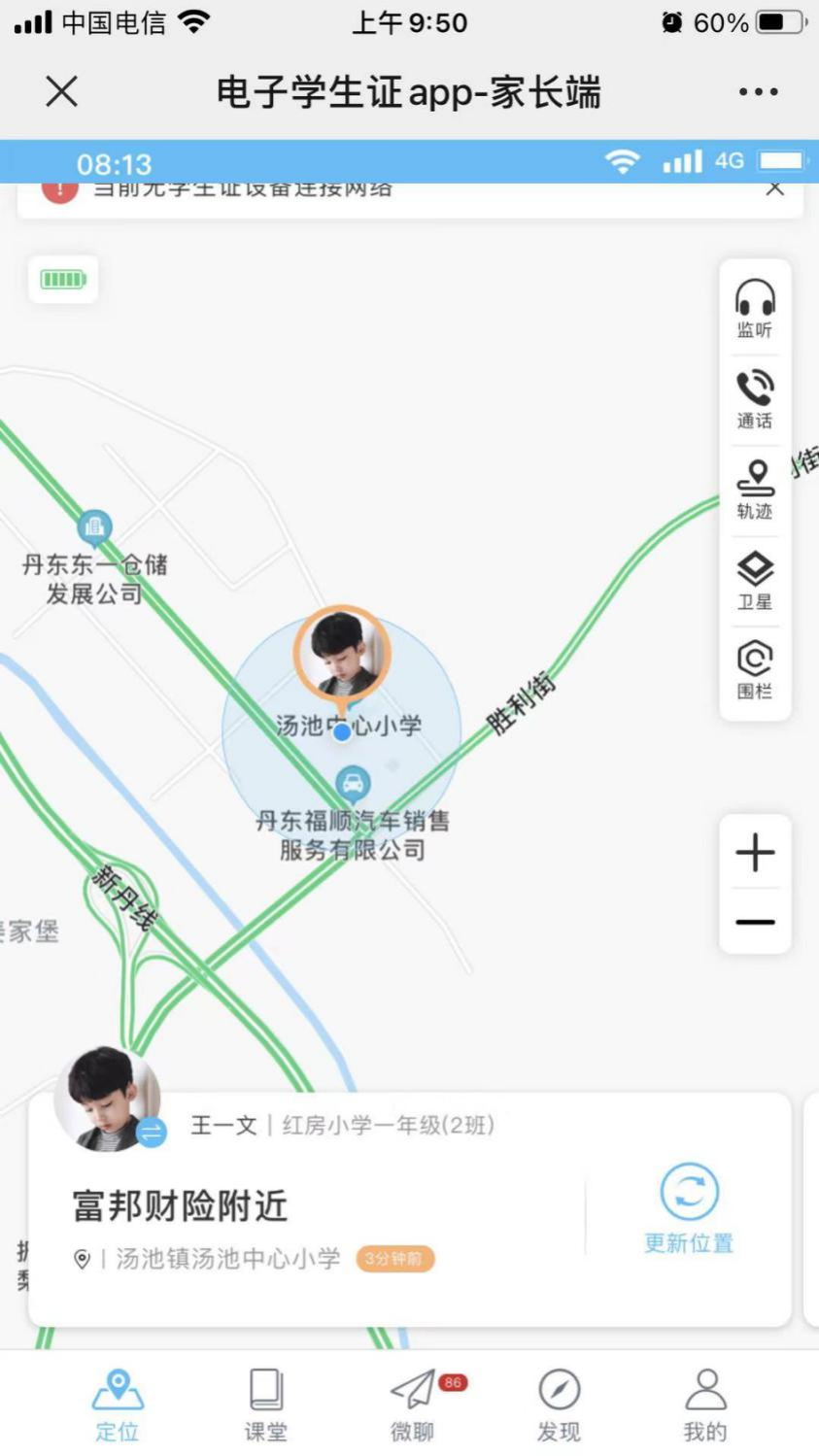View the 轨迹 movement track

tap(754, 489)
